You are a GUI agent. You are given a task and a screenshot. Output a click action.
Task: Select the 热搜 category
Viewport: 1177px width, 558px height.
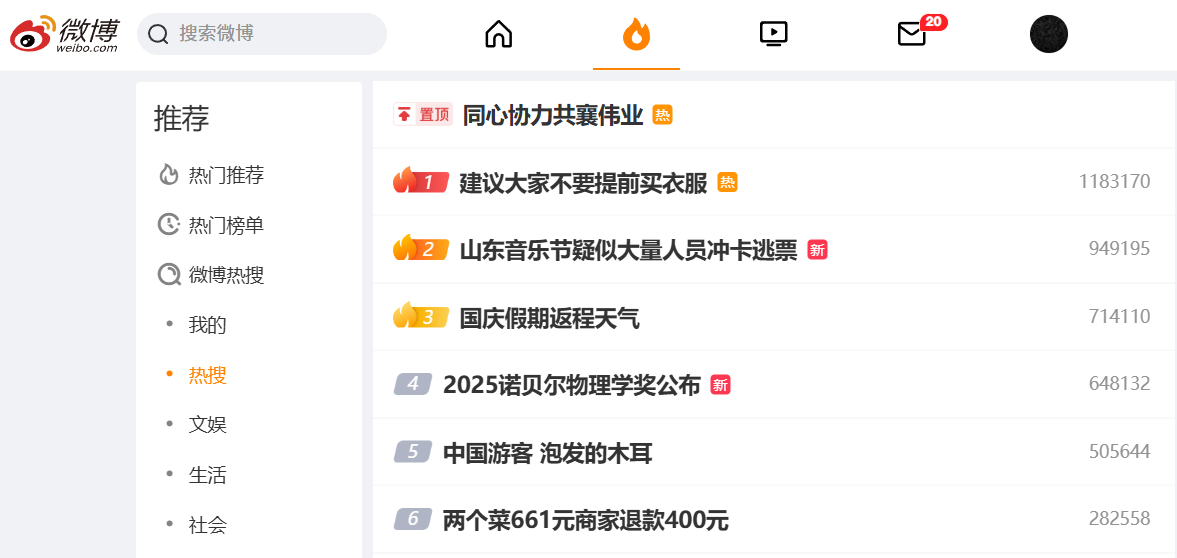[207, 375]
